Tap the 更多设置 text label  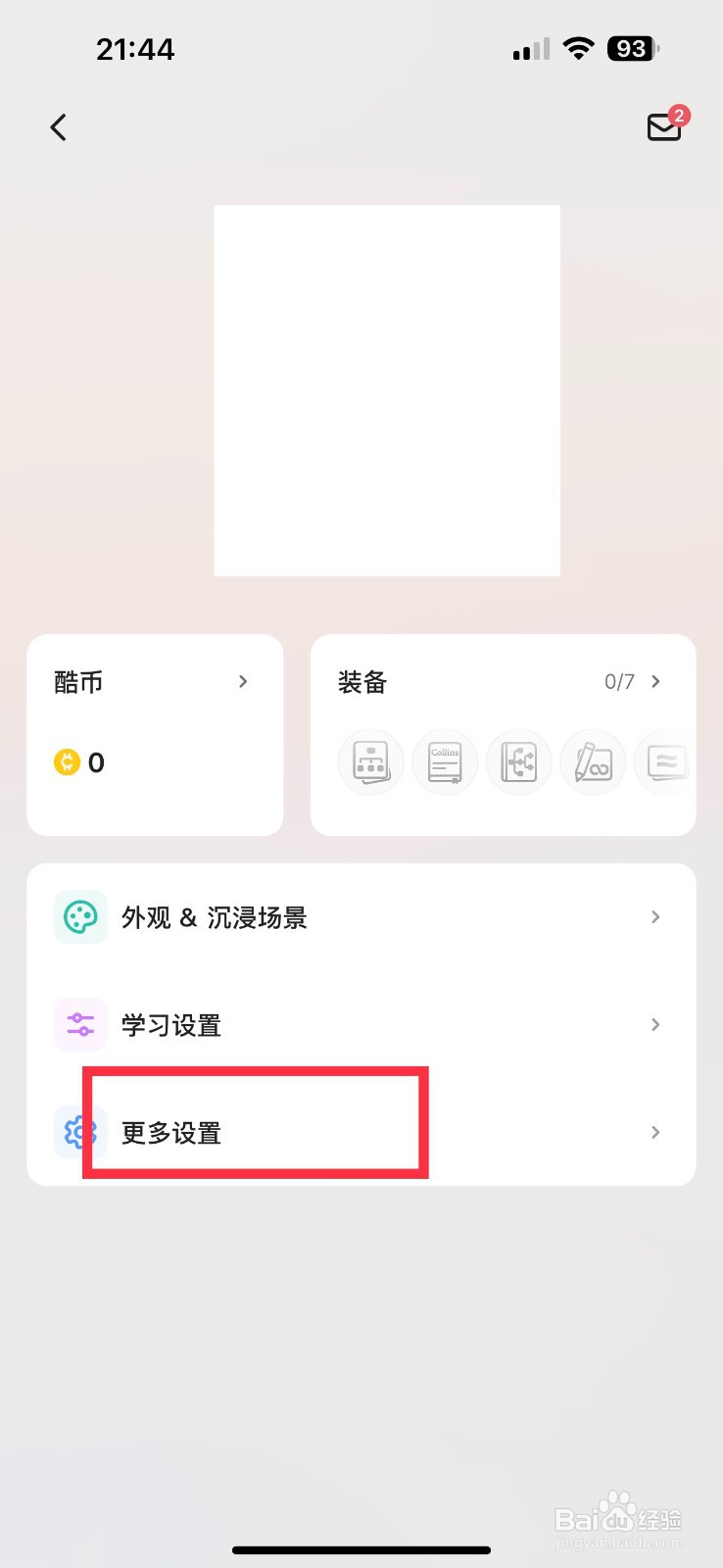169,1133
